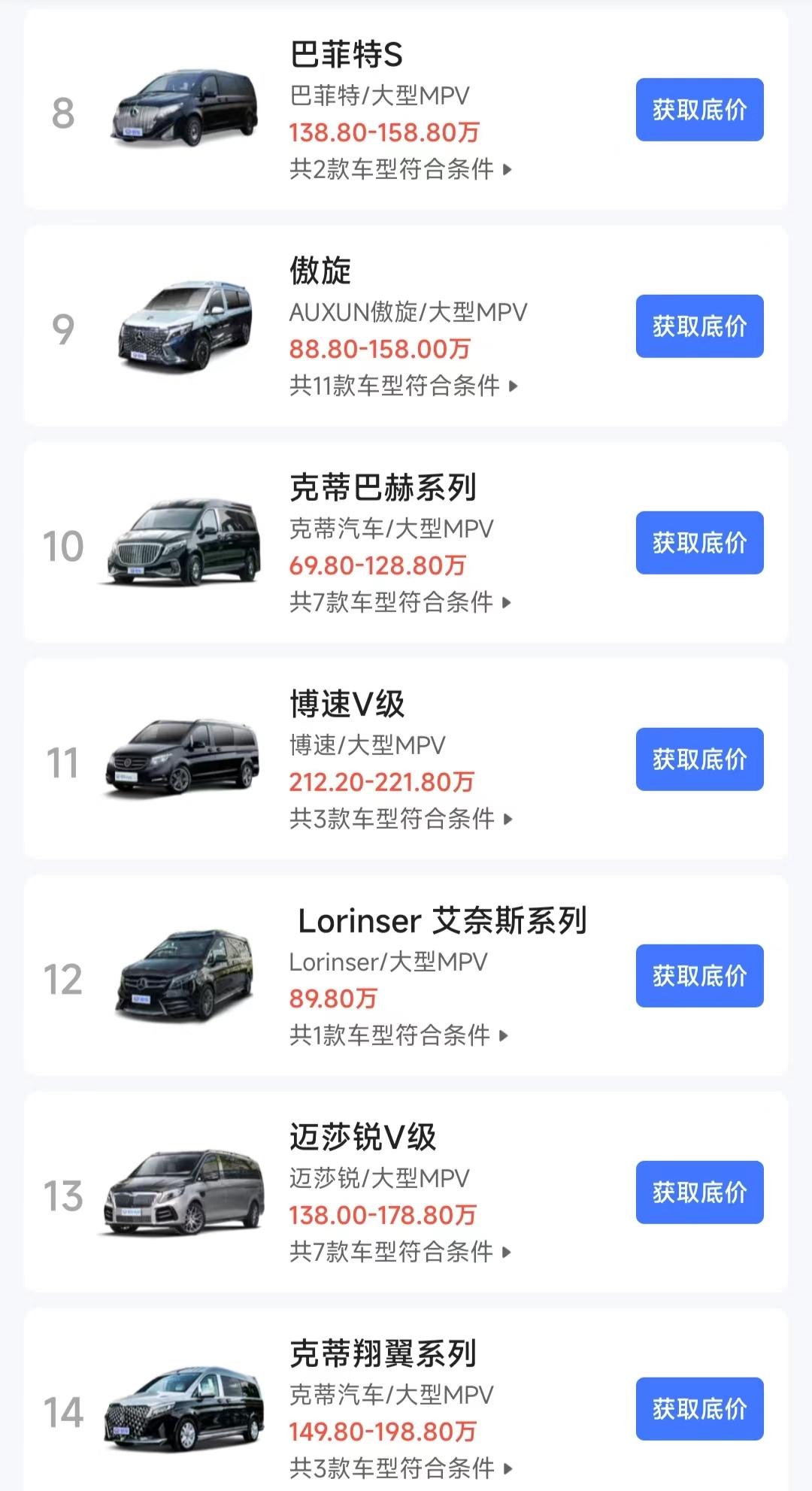This screenshot has width=812, height=1491.
Task: Request lowest price for 迈莎锐V级
Action: (699, 1192)
